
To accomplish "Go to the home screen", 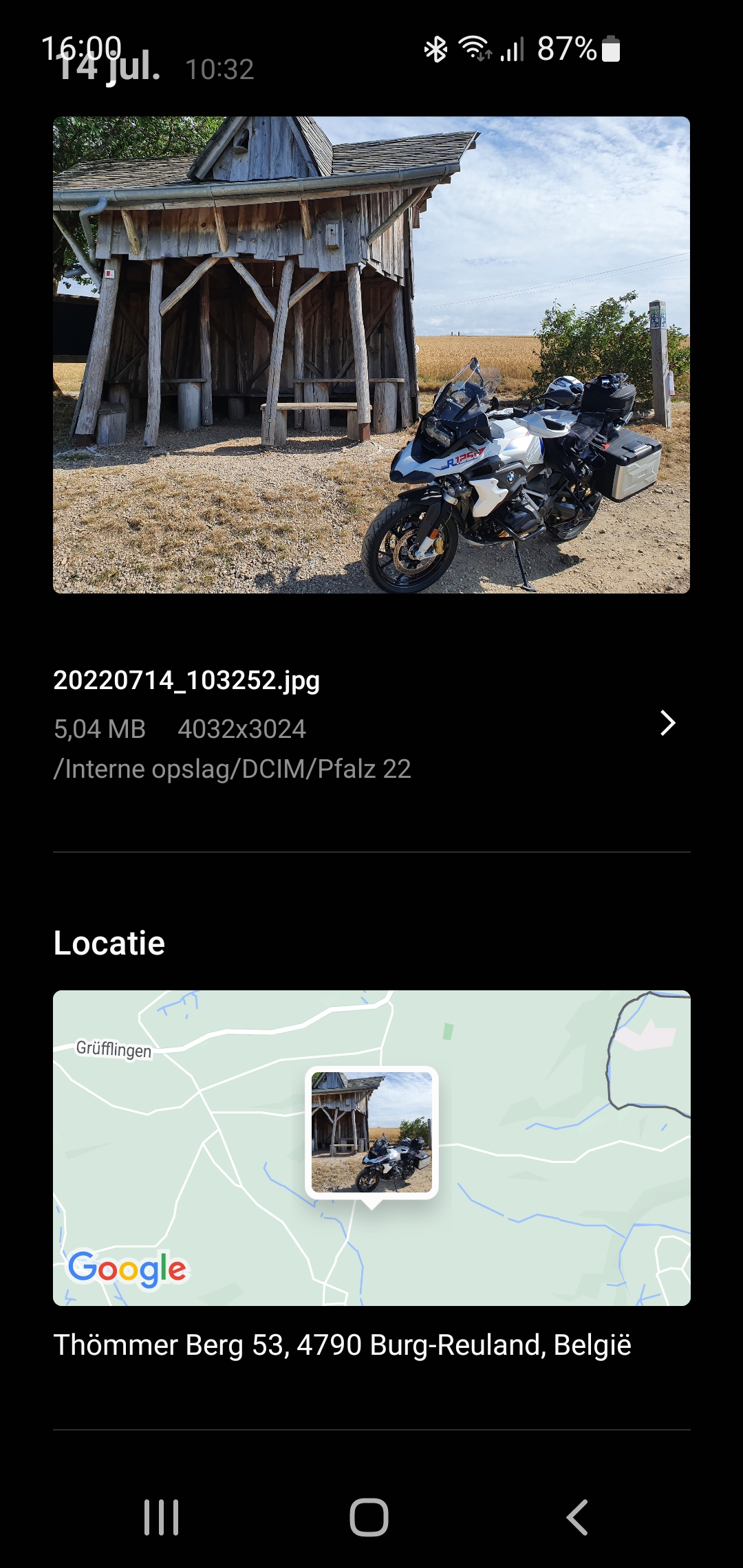I will coord(369,1517).
